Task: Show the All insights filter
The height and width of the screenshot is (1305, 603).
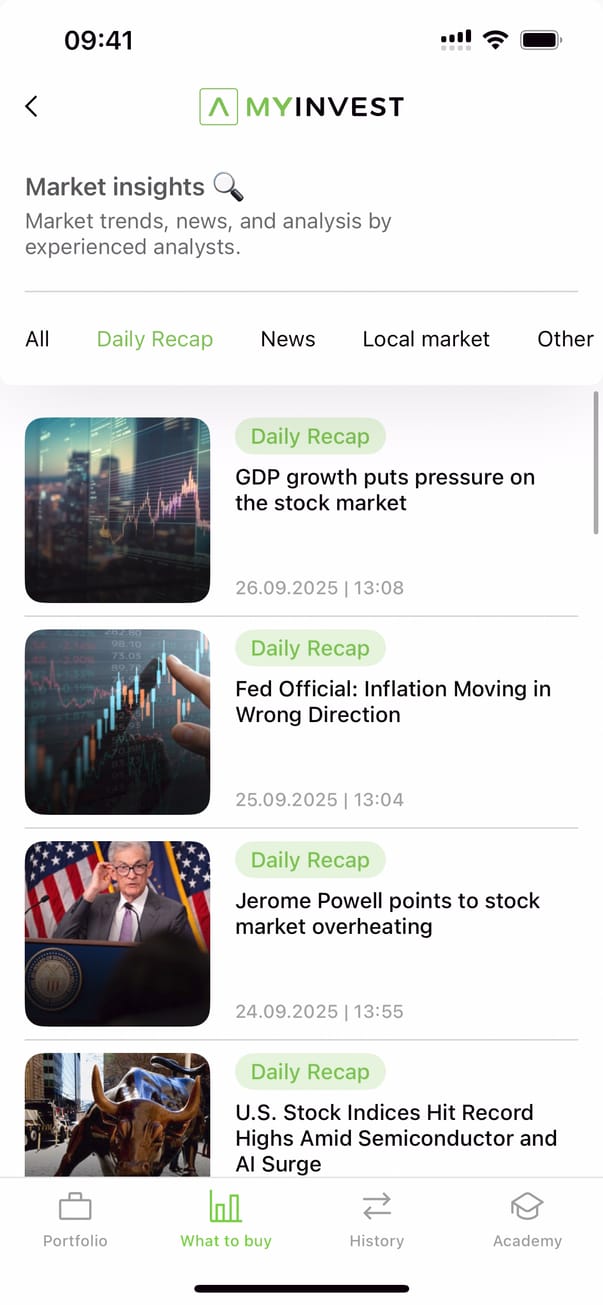Action: click(37, 339)
